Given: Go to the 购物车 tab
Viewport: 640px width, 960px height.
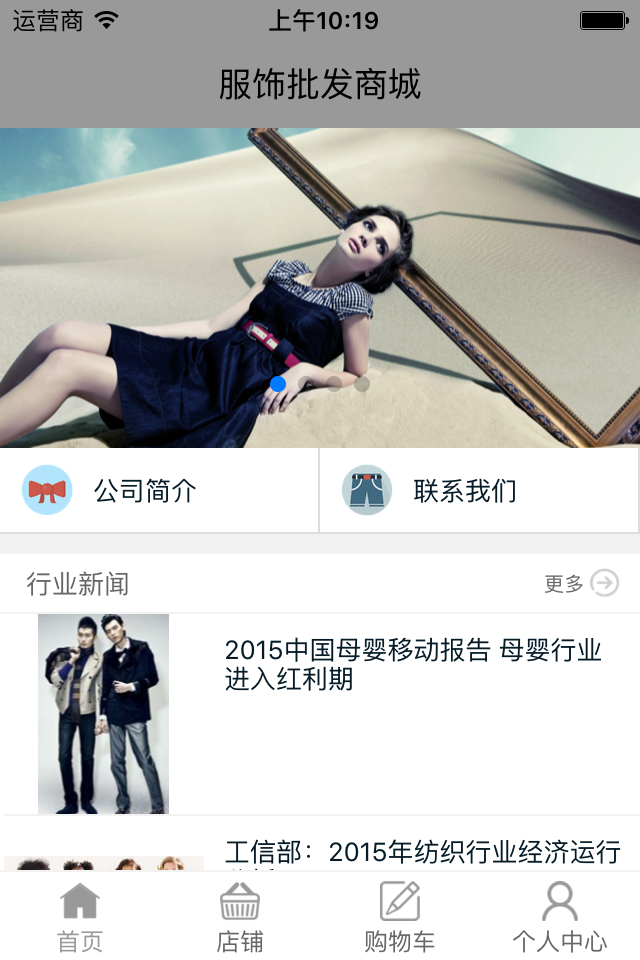Looking at the screenshot, I should [x=400, y=917].
